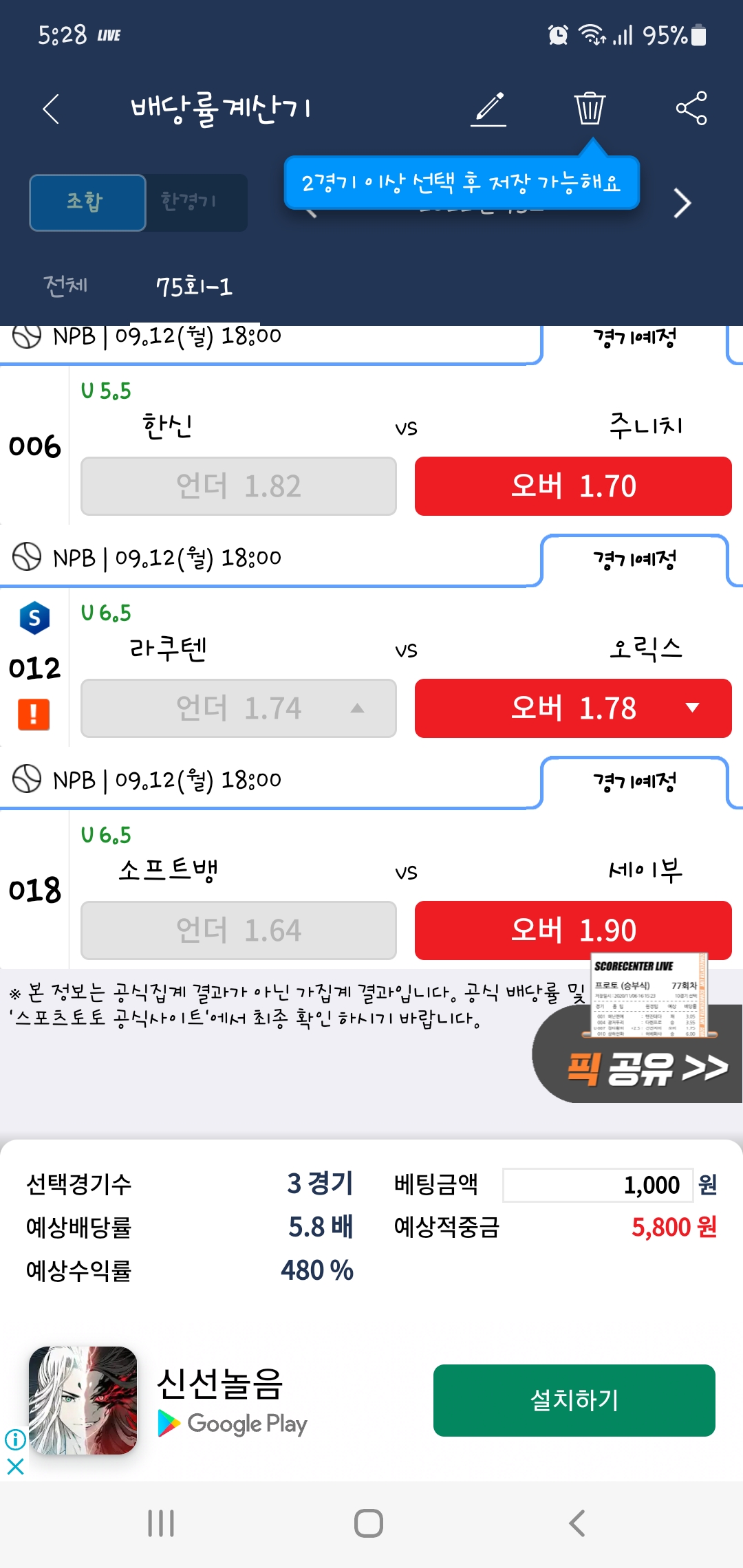This screenshot has width=743, height=1568.
Task: Open the 75회-1 tab
Action: [x=194, y=285]
